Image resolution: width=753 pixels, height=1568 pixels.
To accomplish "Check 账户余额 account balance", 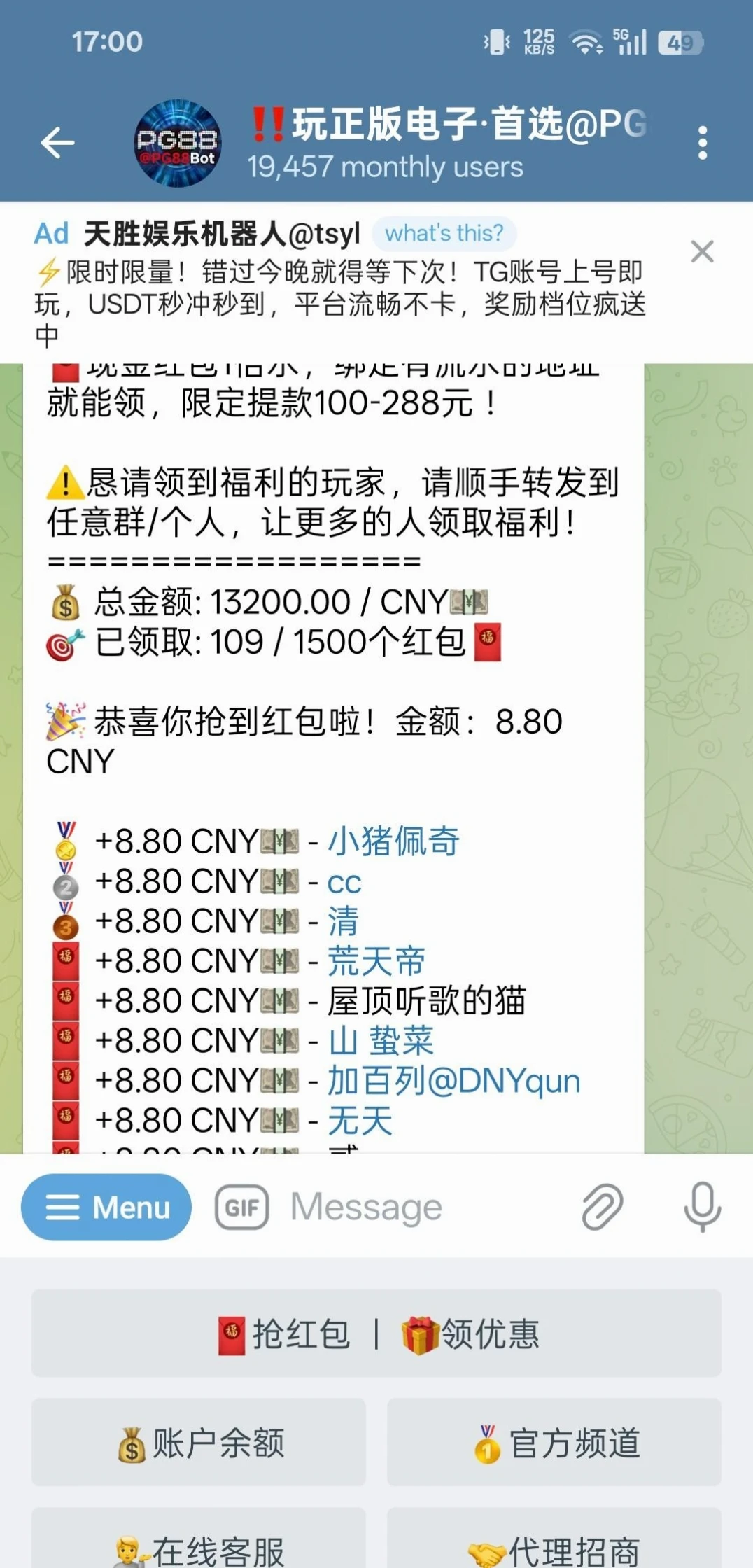I will (x=199, y=1443).
